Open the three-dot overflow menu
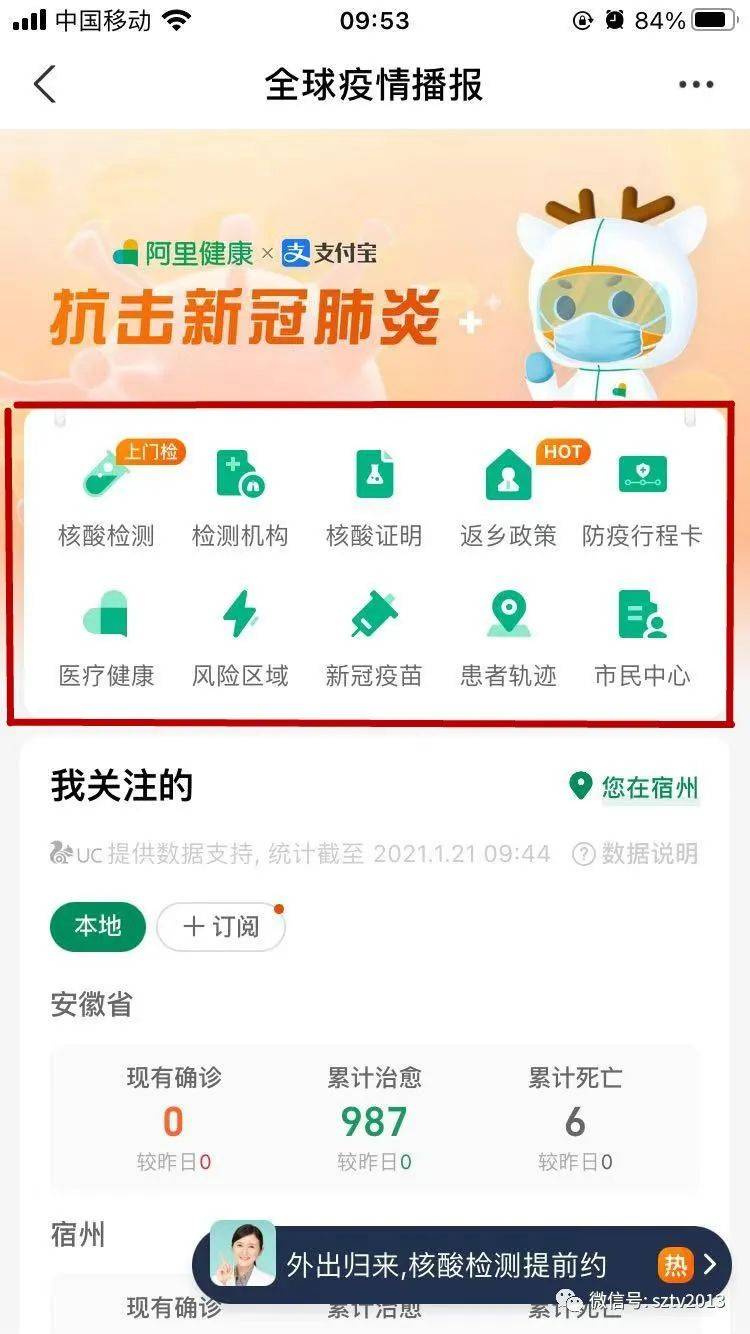 pos(696,85)
